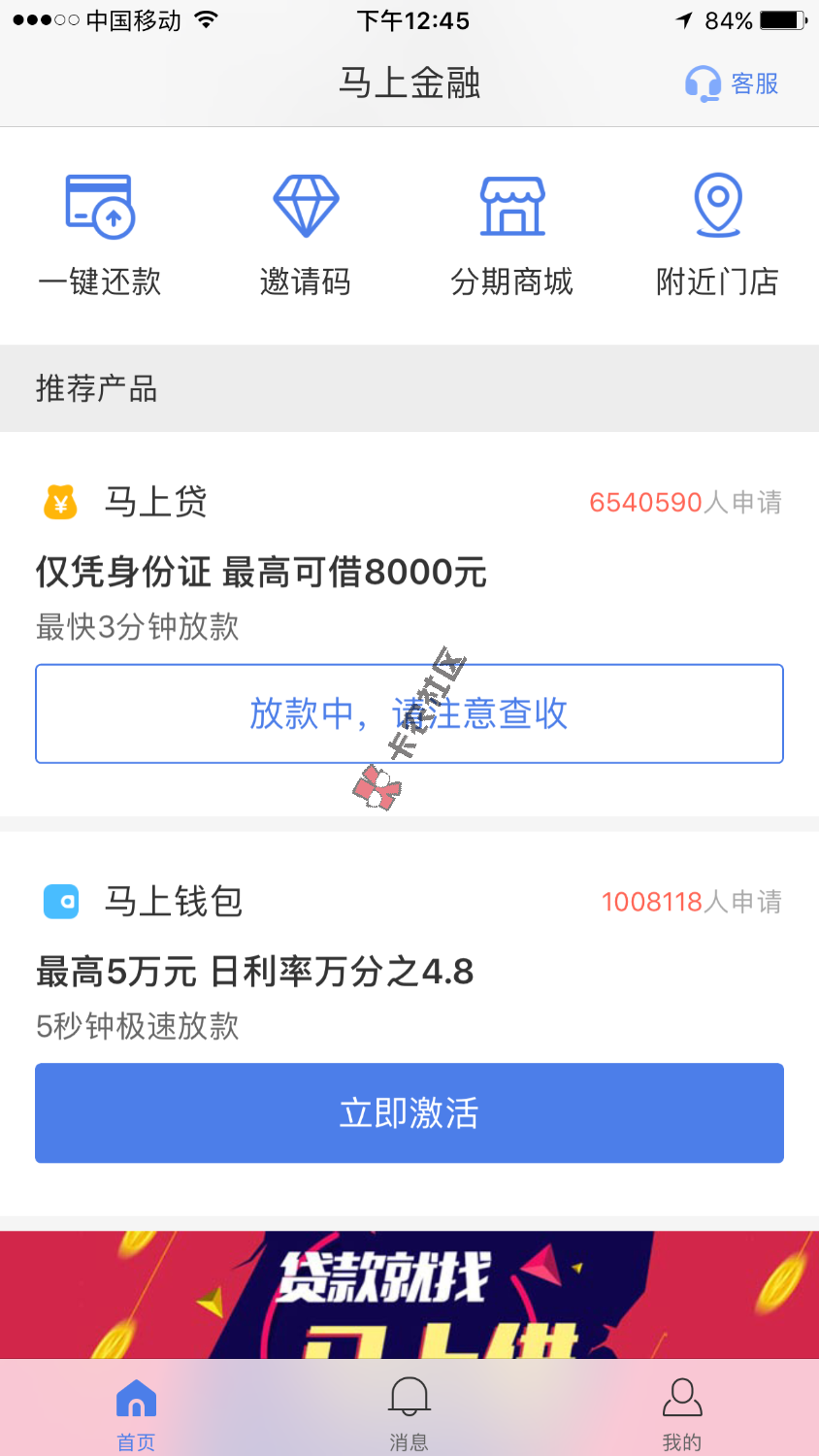Tap the 放款中，请注意查收 button

(x=409, y=713)
